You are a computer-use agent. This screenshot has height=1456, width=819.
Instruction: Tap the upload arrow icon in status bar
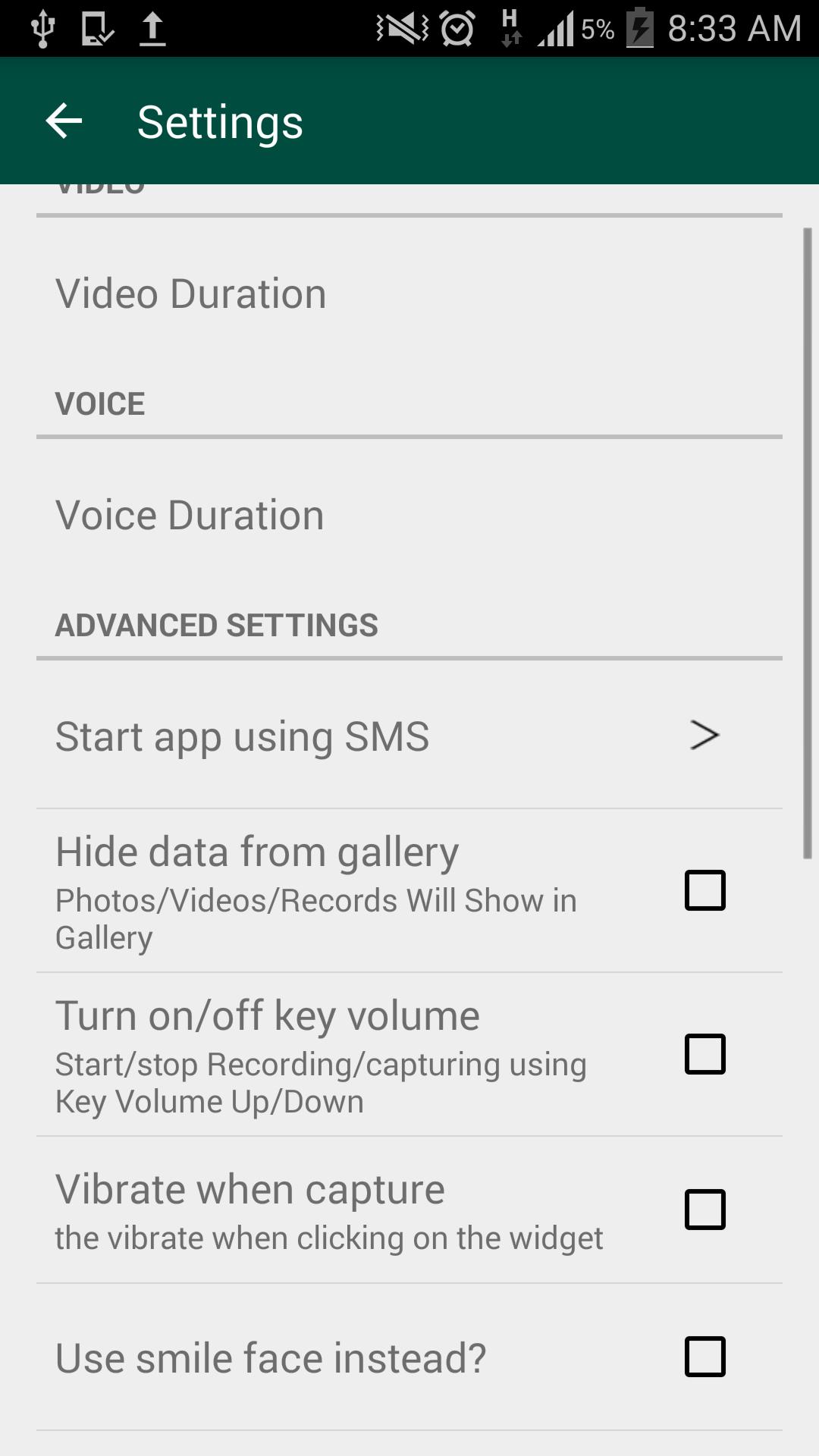click(x=152, y=27)
